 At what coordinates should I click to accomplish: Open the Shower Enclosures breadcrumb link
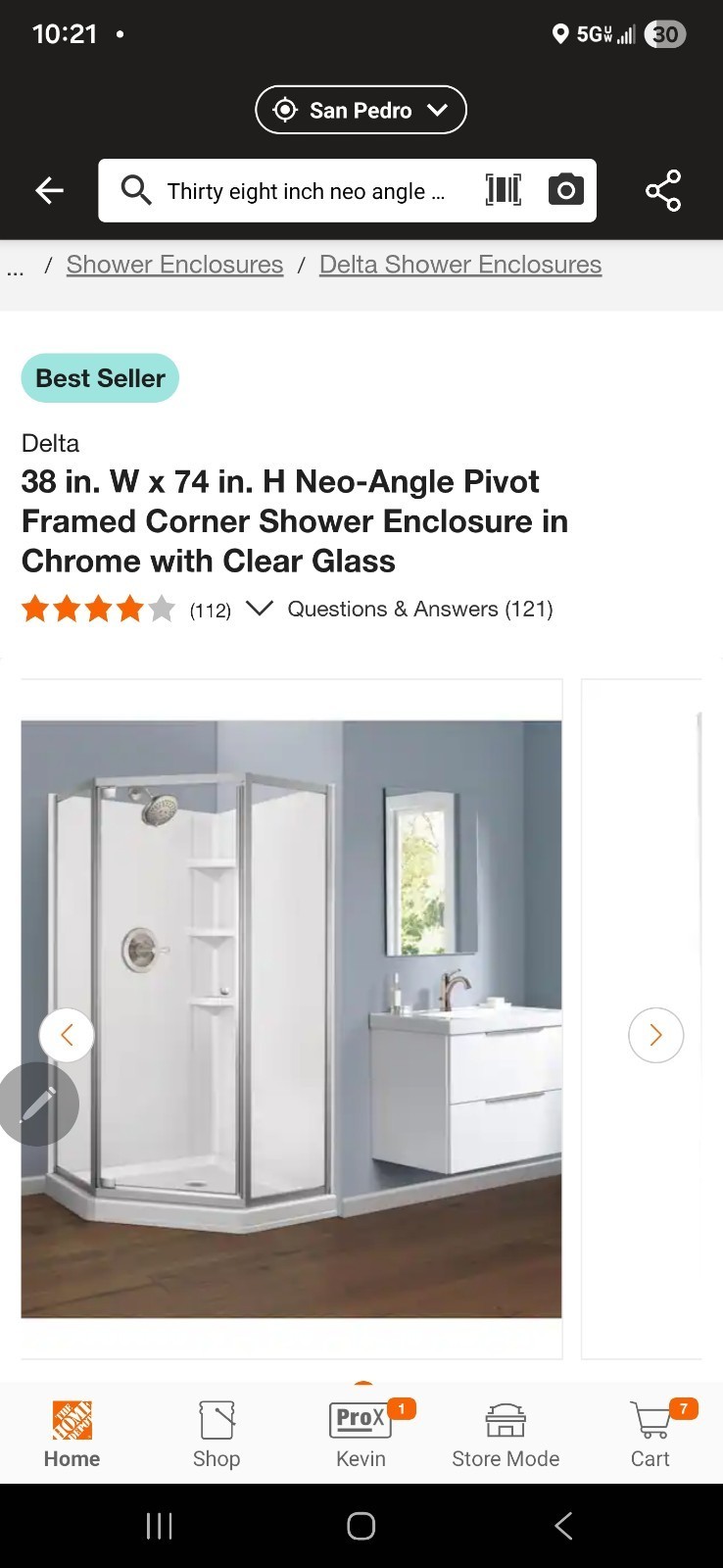click(174, 265)
